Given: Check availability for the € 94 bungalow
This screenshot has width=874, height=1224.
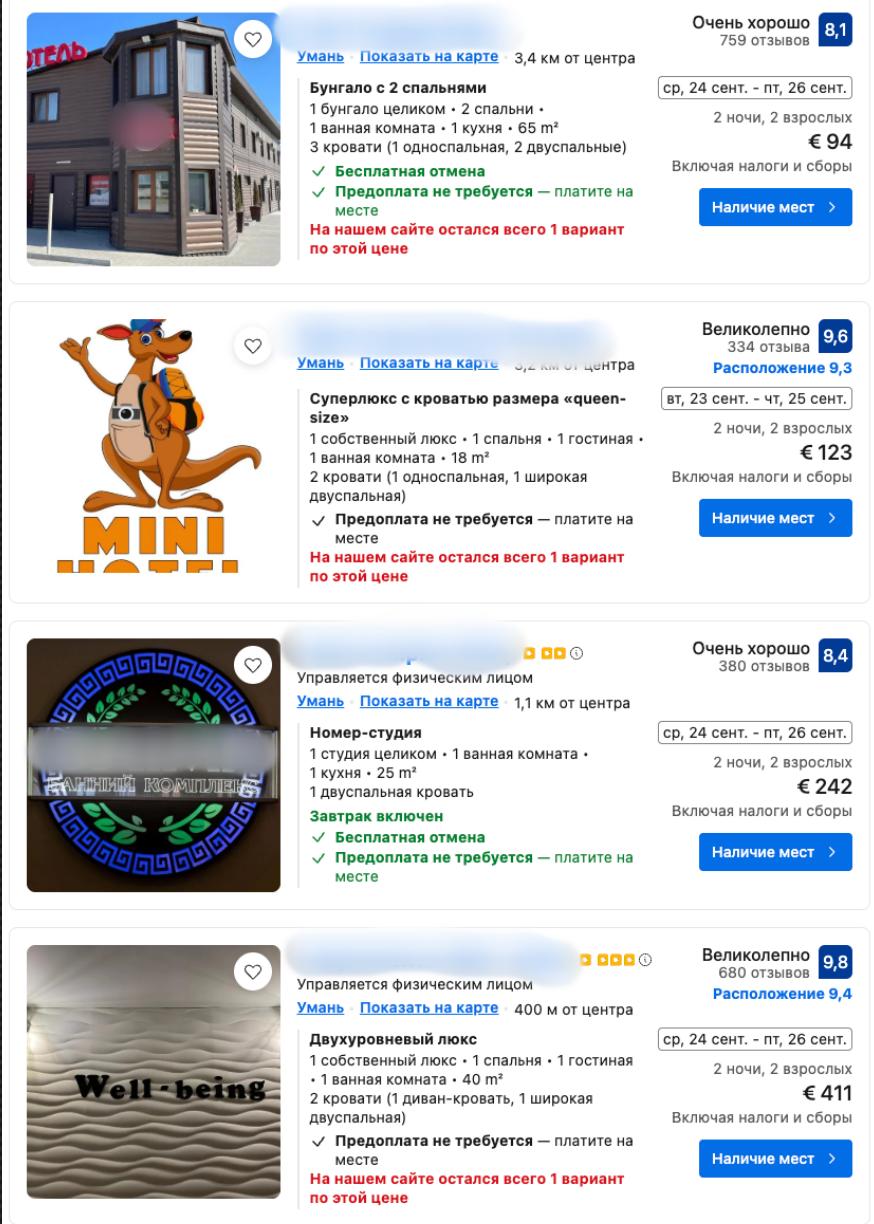Looking at the screenshot, I should pyautogui.click(x=775, y=207).
